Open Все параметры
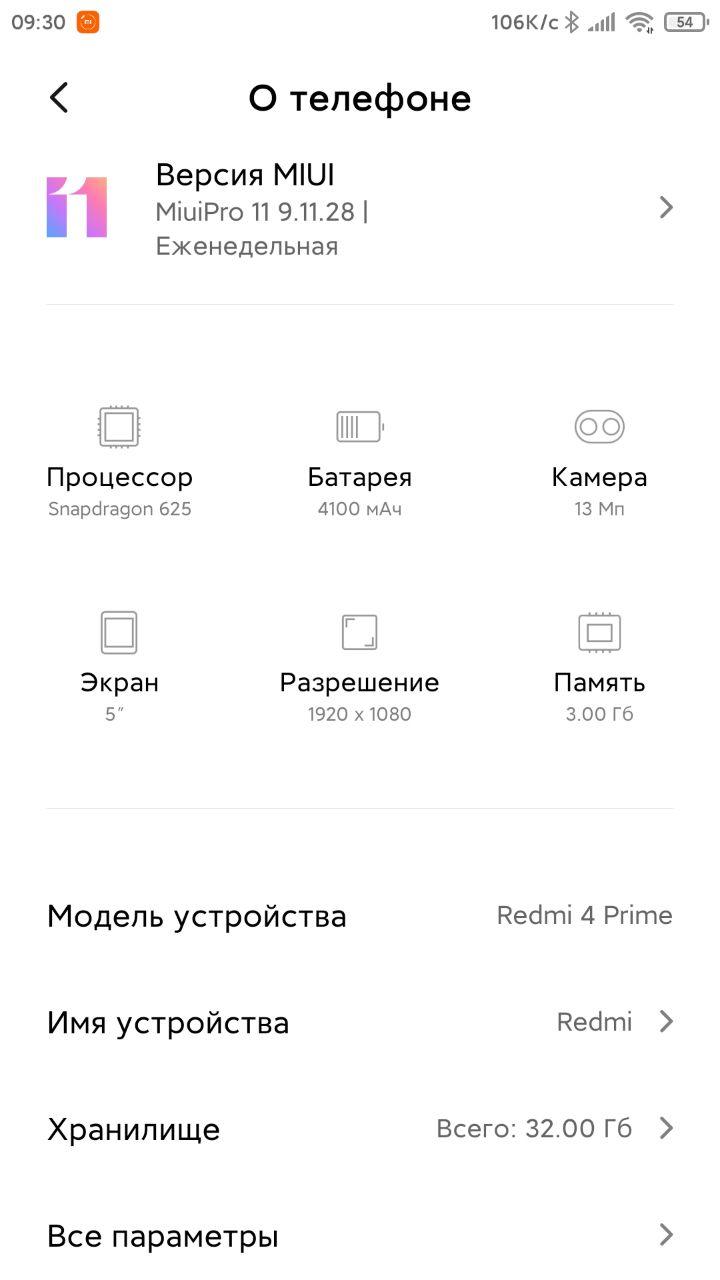Screen dimensions: 720x1280 coord(360,1236)
